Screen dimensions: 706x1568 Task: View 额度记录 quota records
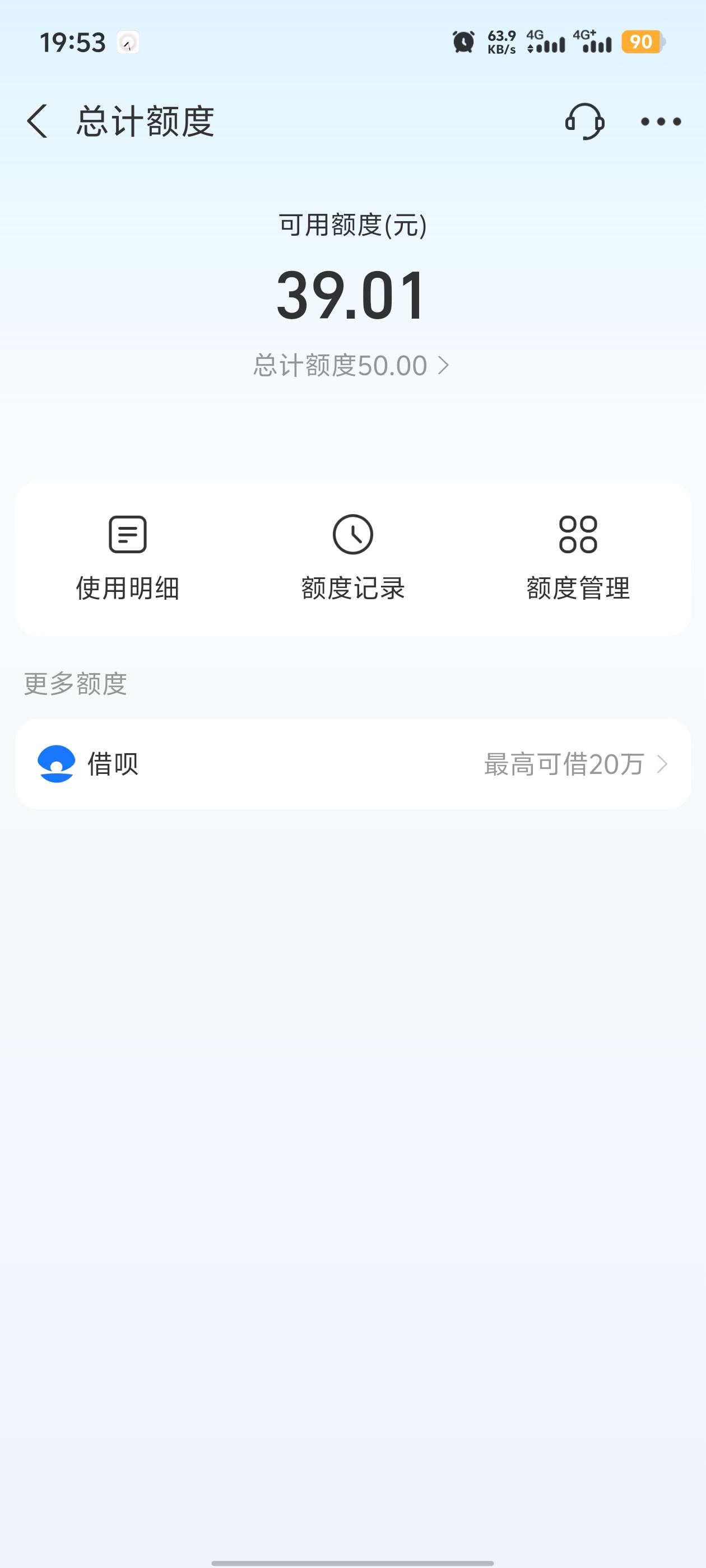click(352, 558)
